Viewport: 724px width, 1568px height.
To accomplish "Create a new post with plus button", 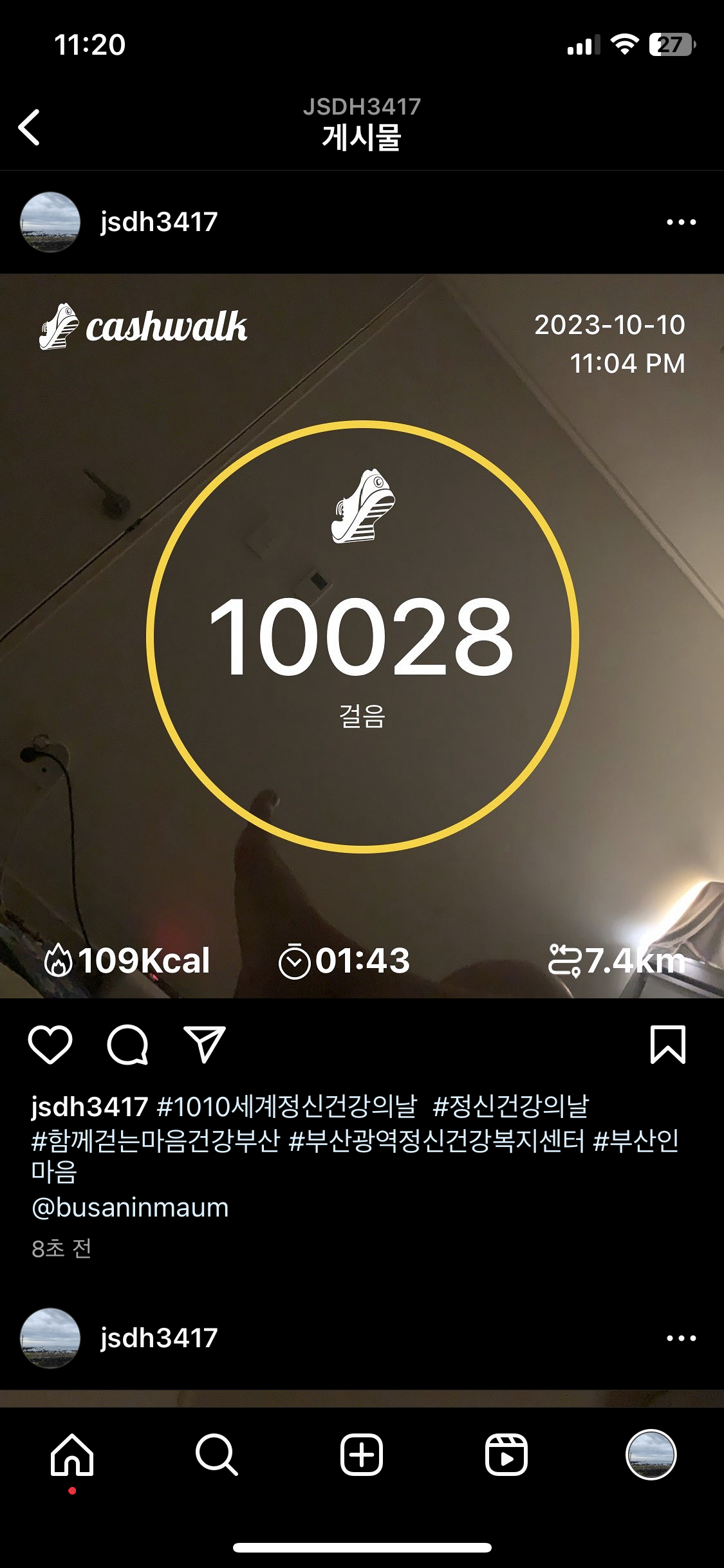I will click(362, 1455).
